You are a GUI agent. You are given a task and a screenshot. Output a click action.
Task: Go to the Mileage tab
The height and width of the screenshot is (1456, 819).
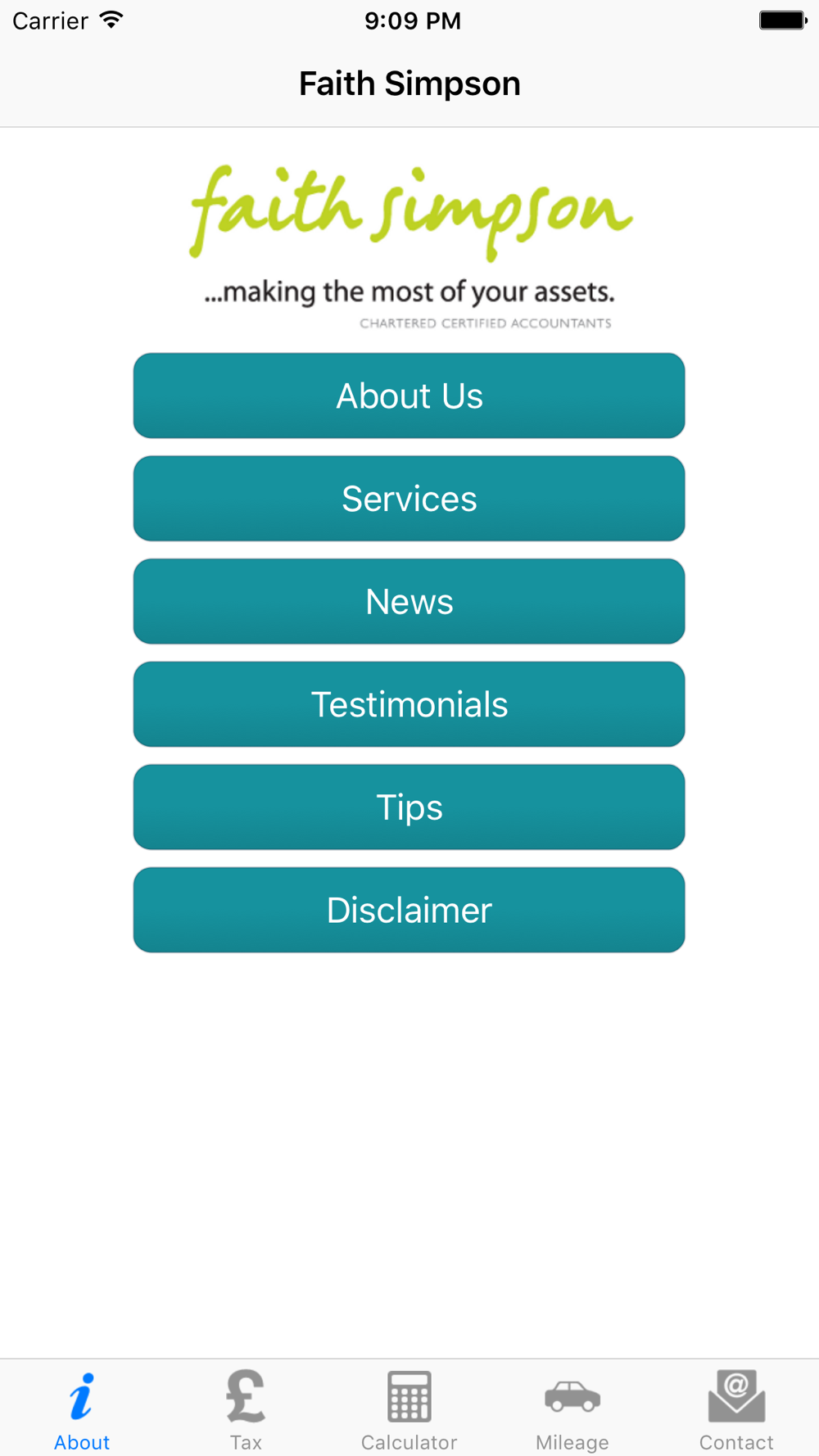(x=572, y=1409)
